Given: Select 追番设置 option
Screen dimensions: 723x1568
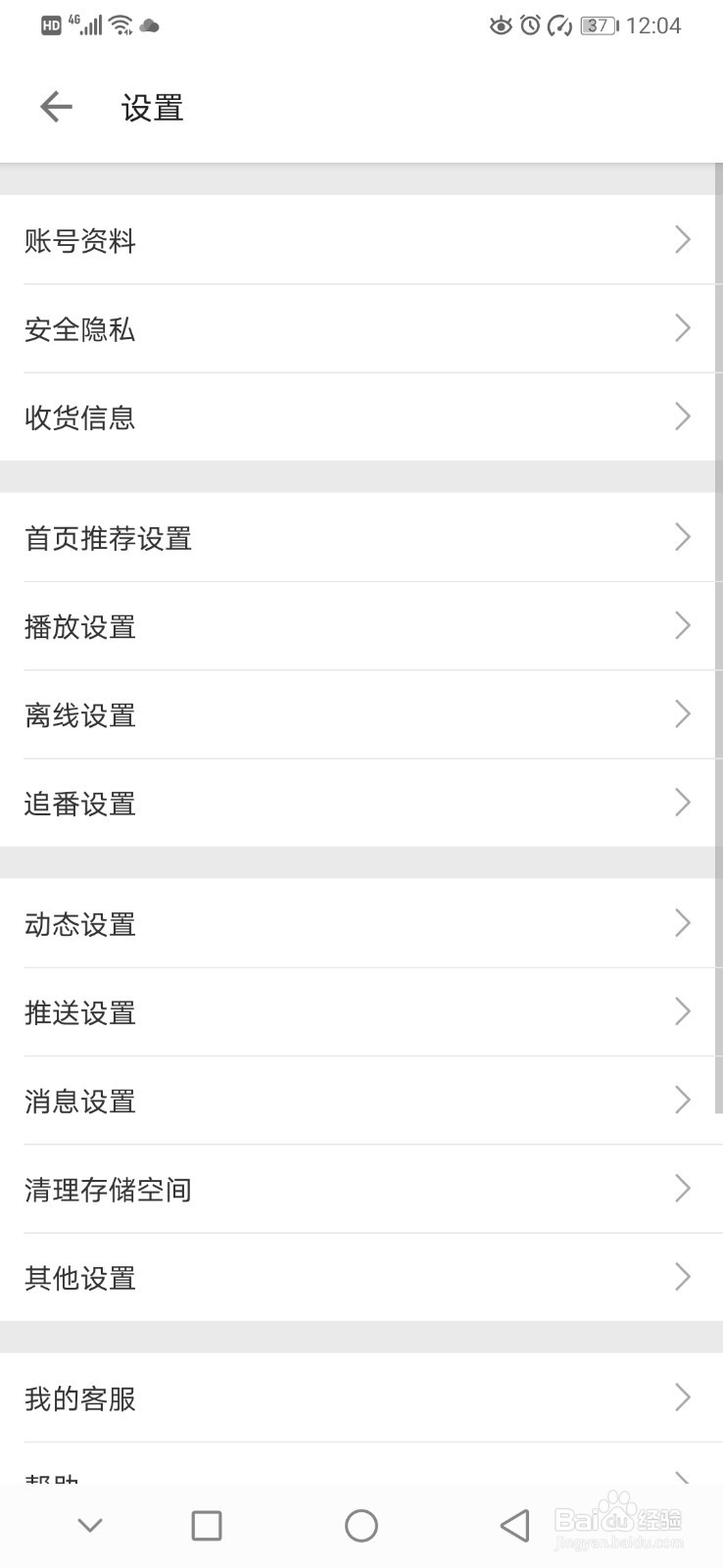Looking at the screenshot, I should coord(361,804).
